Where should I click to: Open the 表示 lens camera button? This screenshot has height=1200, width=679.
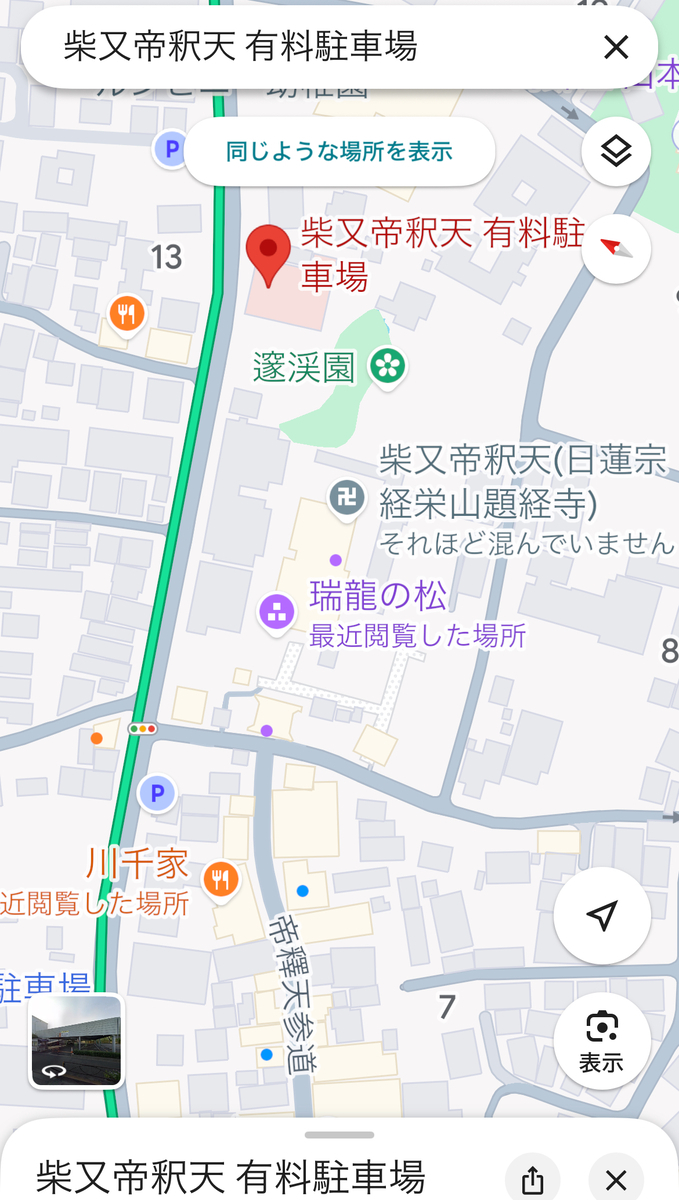pos(601,1041)
